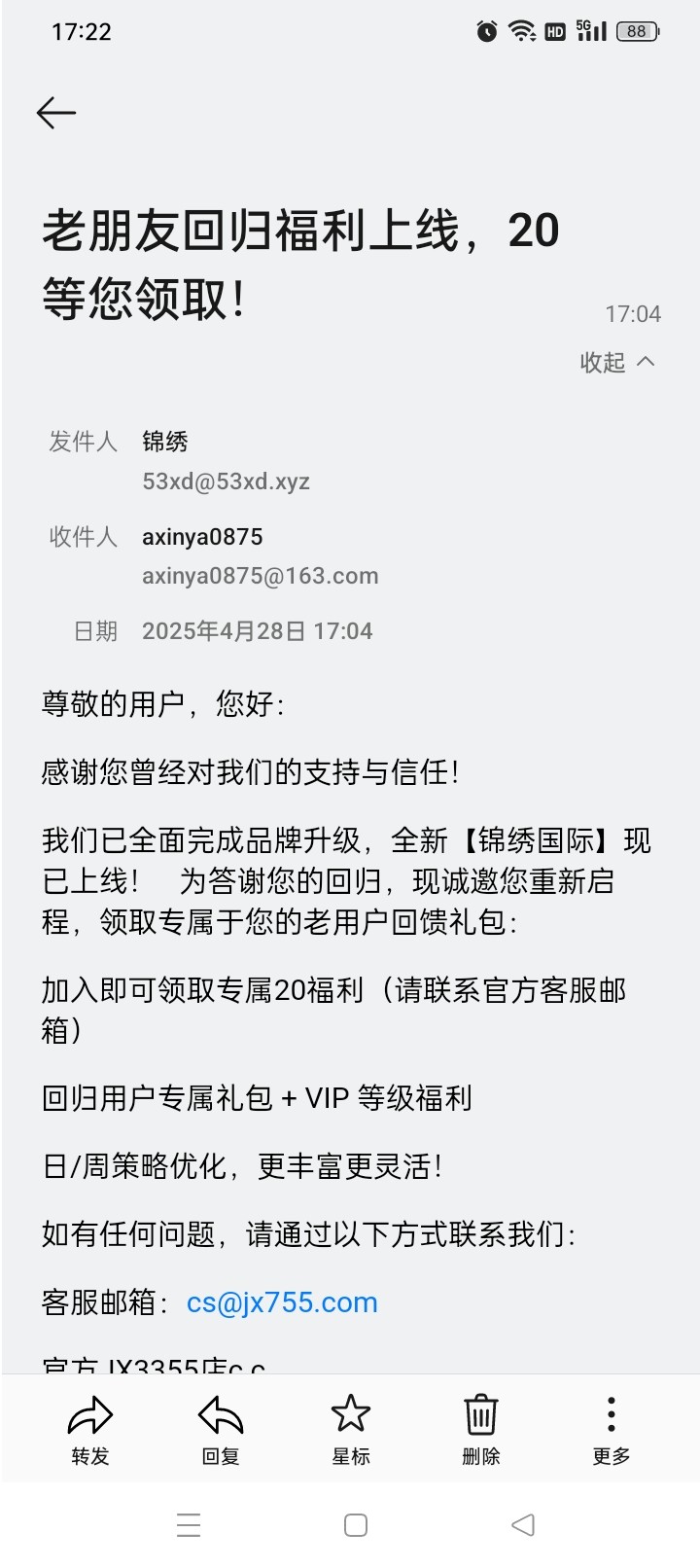Tap the system home button

[x=356, y=1524]
